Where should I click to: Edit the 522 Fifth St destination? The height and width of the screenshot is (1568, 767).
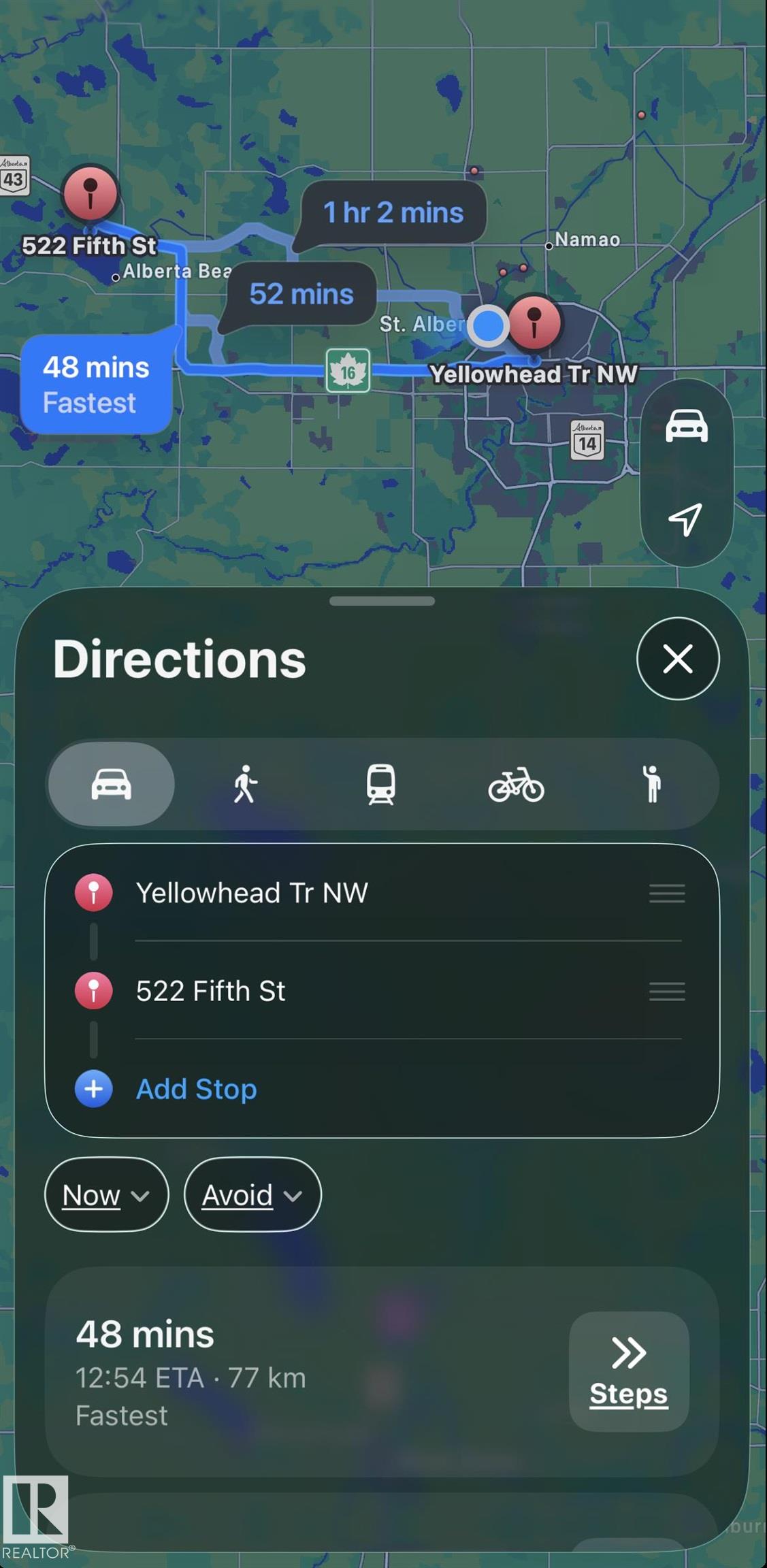[382, 990]
